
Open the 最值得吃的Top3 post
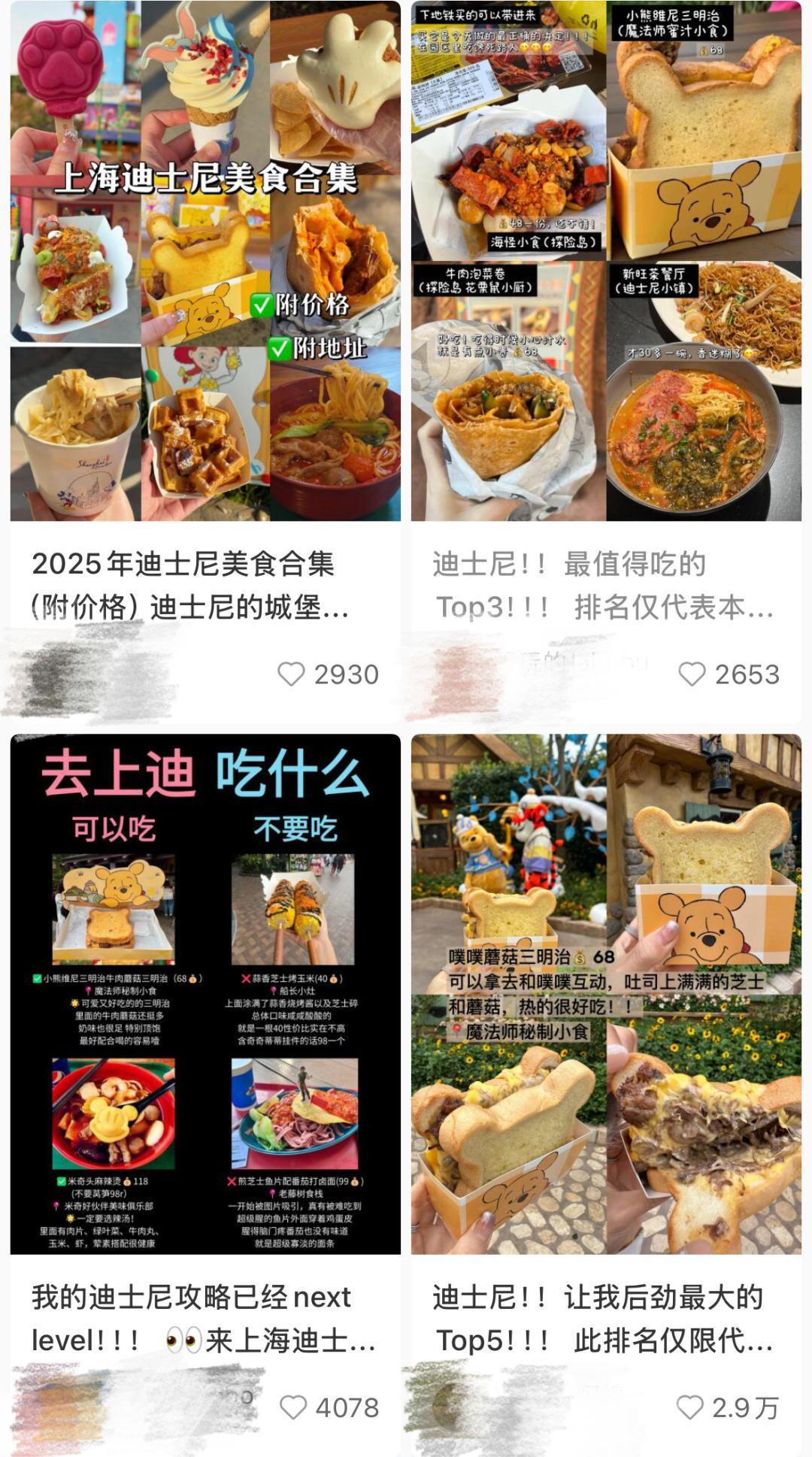pos(606,263)
